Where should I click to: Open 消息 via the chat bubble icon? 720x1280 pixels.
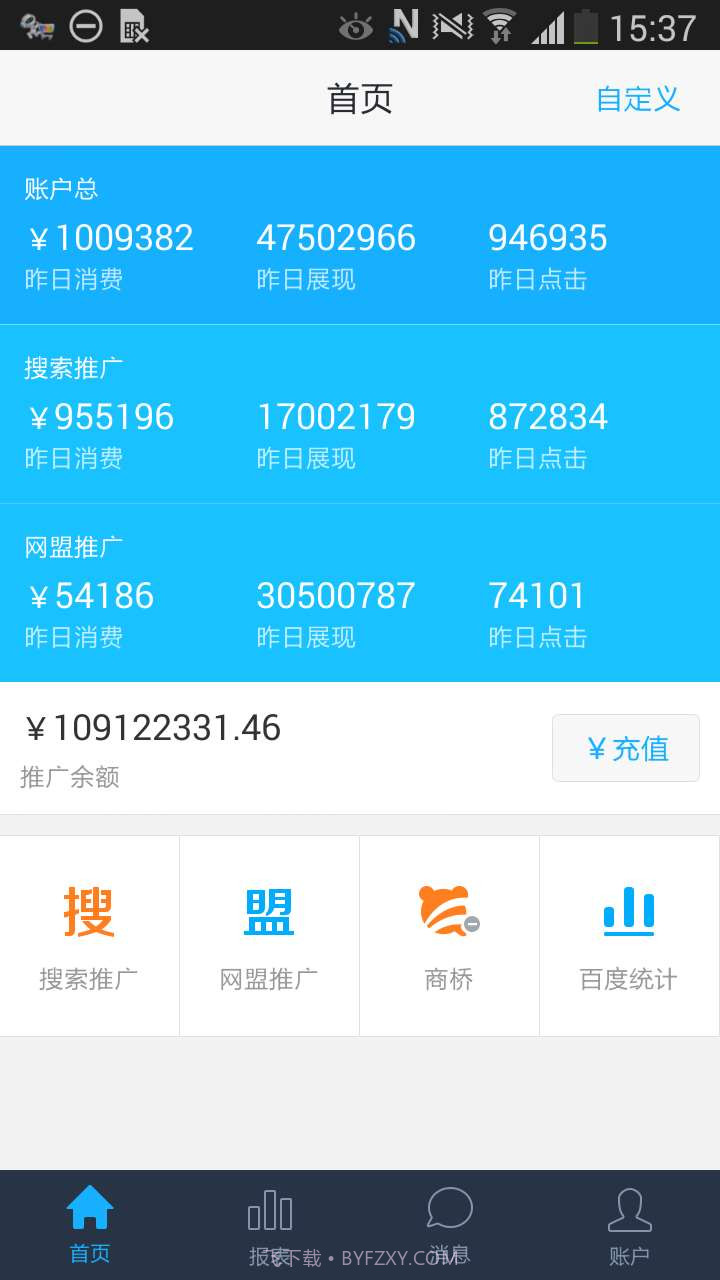coord(450,1208)
